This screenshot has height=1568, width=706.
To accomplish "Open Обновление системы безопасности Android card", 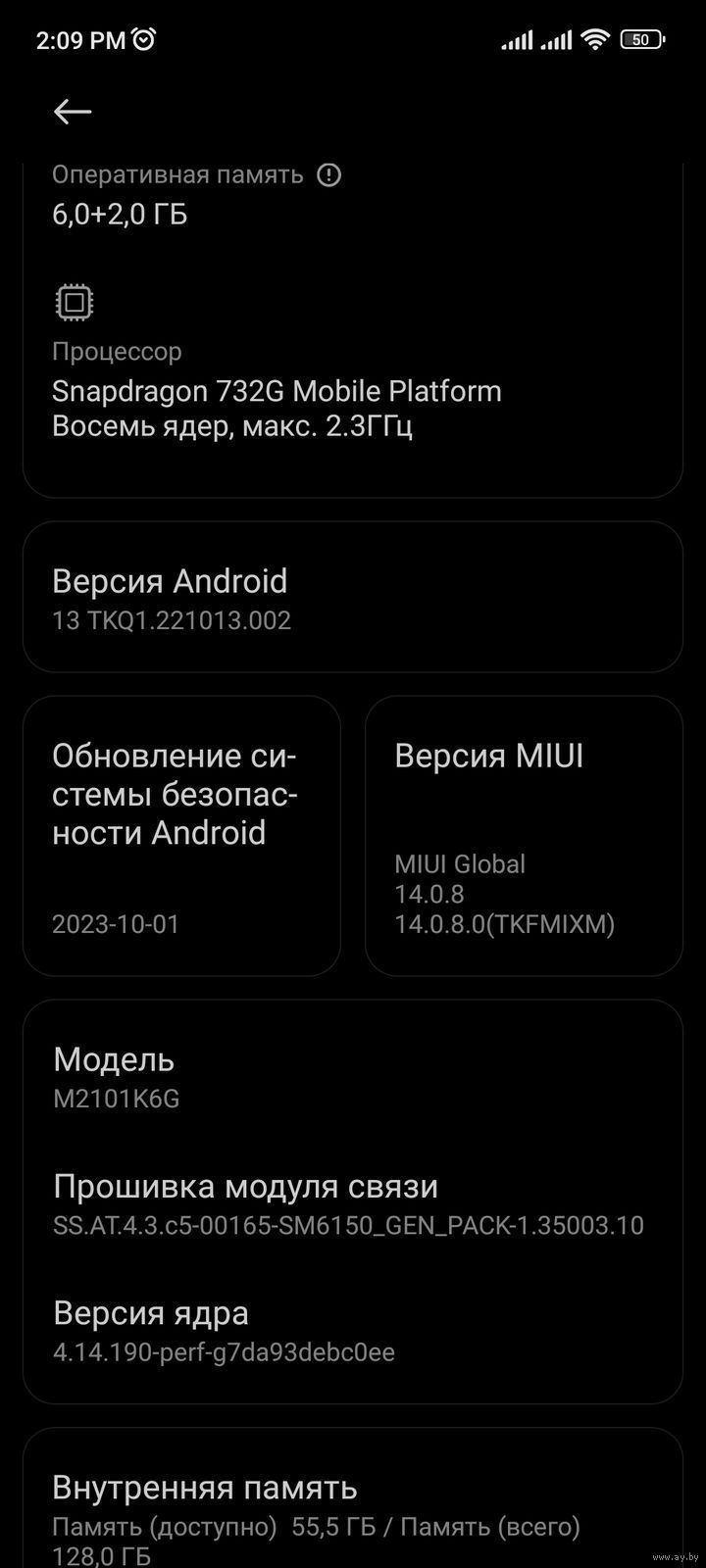I will pyautogui.click(x=181, y=835).
